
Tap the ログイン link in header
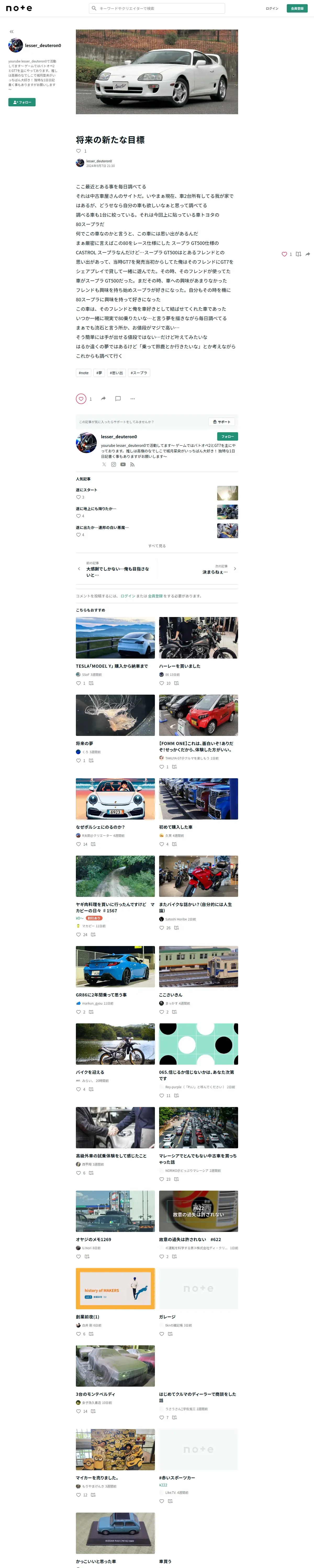coord(272,9)
